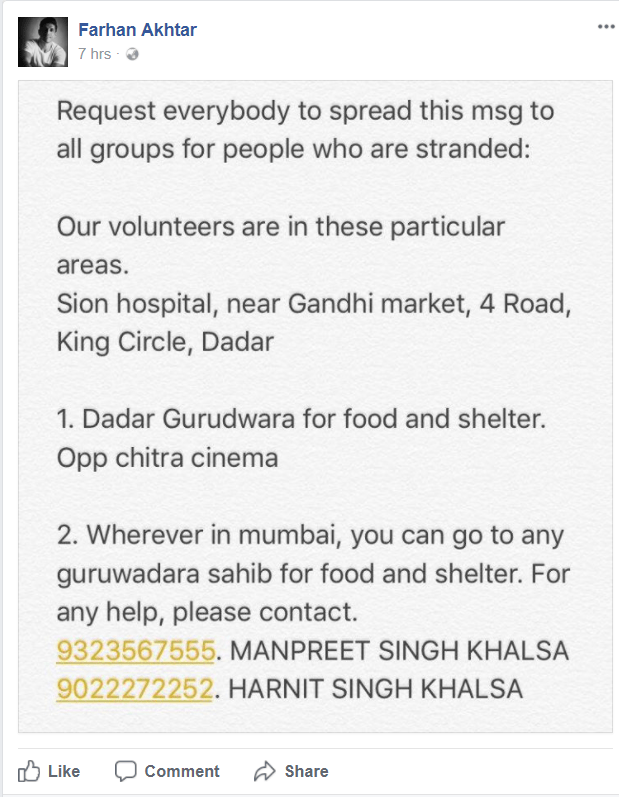Open the 7 hrs post timestamp
The width and height of the screenshot is (619, 797).
point(94,54)
